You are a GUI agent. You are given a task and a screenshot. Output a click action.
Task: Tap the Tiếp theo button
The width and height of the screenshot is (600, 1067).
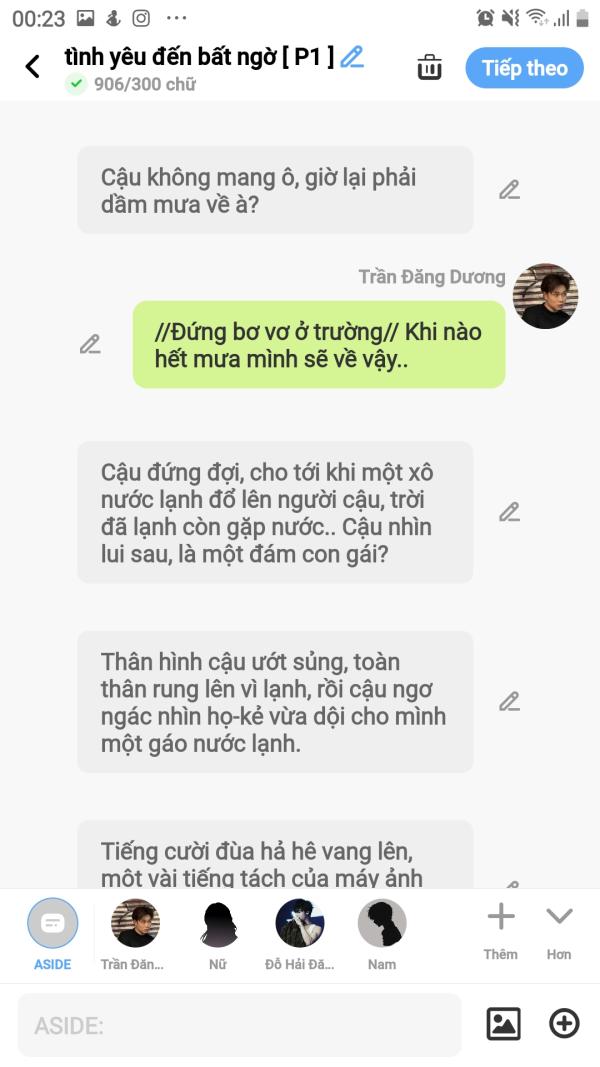click(524, 68)
